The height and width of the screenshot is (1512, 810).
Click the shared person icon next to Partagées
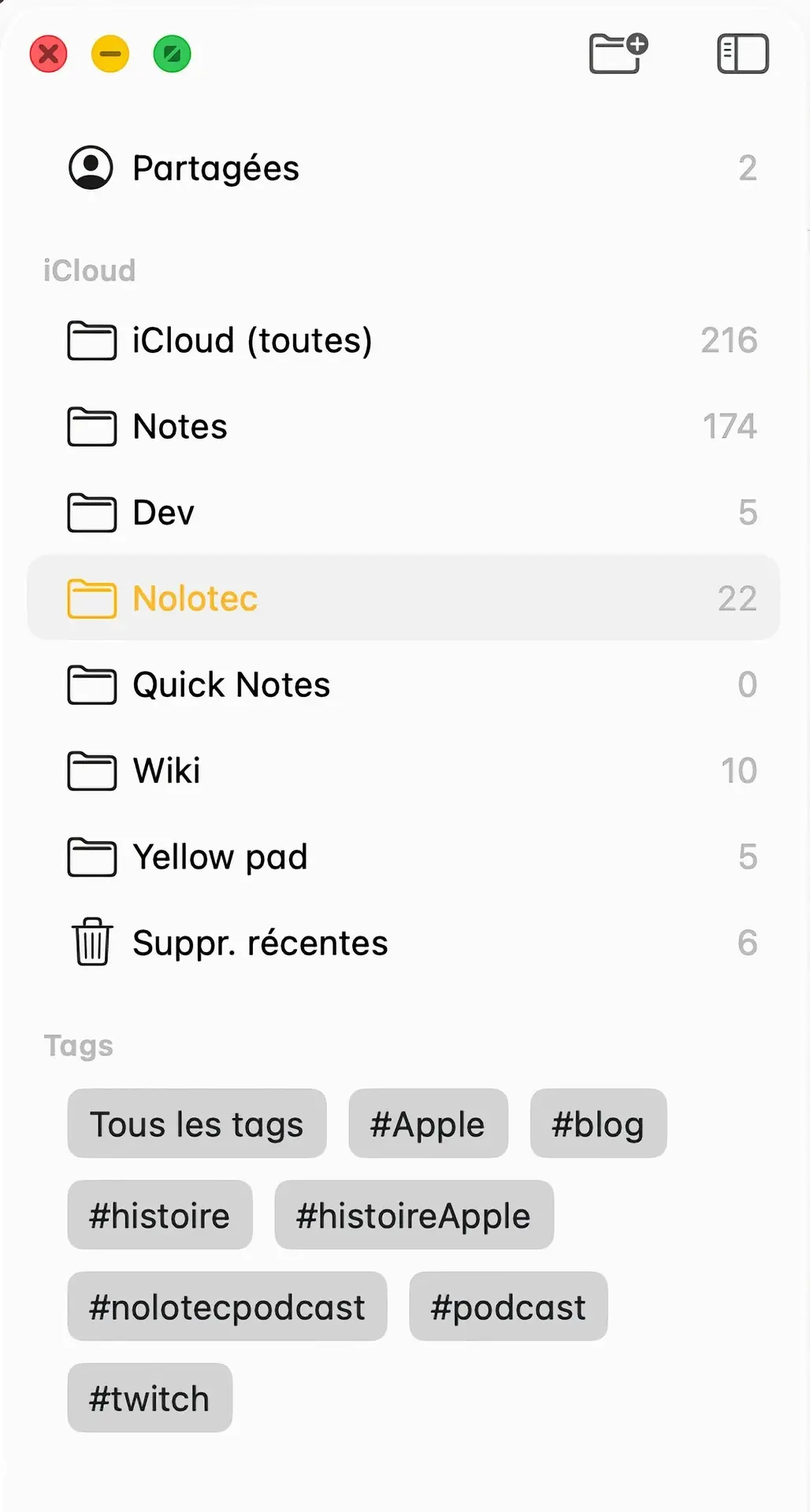pos(91,167)
